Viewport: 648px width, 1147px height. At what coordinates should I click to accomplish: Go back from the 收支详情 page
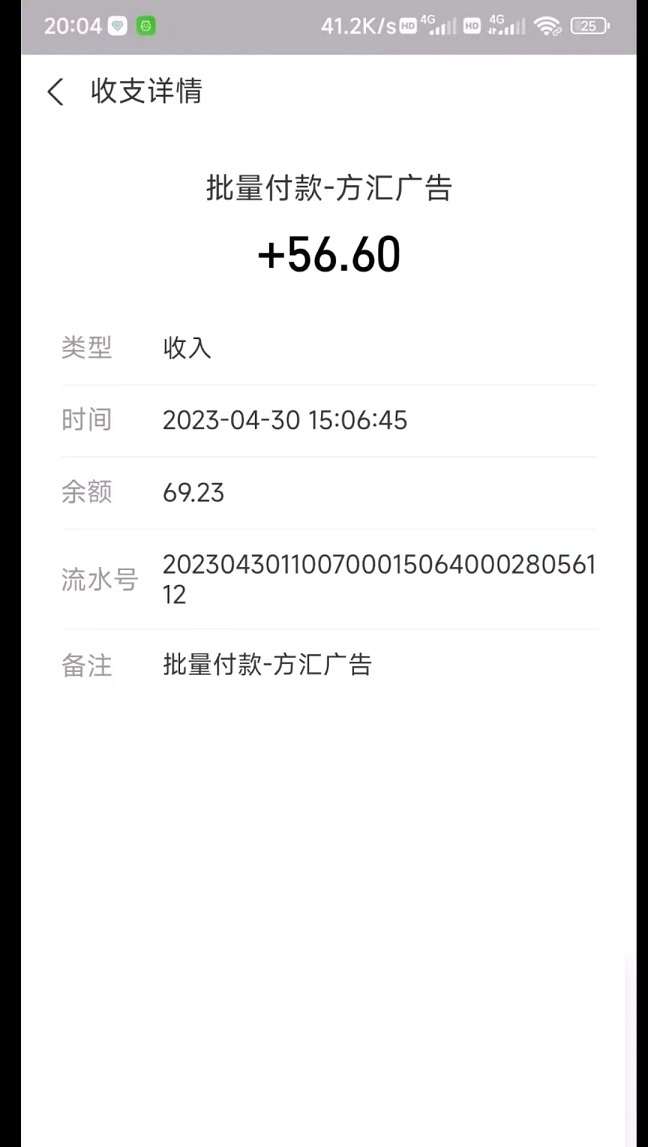point(56,92)
